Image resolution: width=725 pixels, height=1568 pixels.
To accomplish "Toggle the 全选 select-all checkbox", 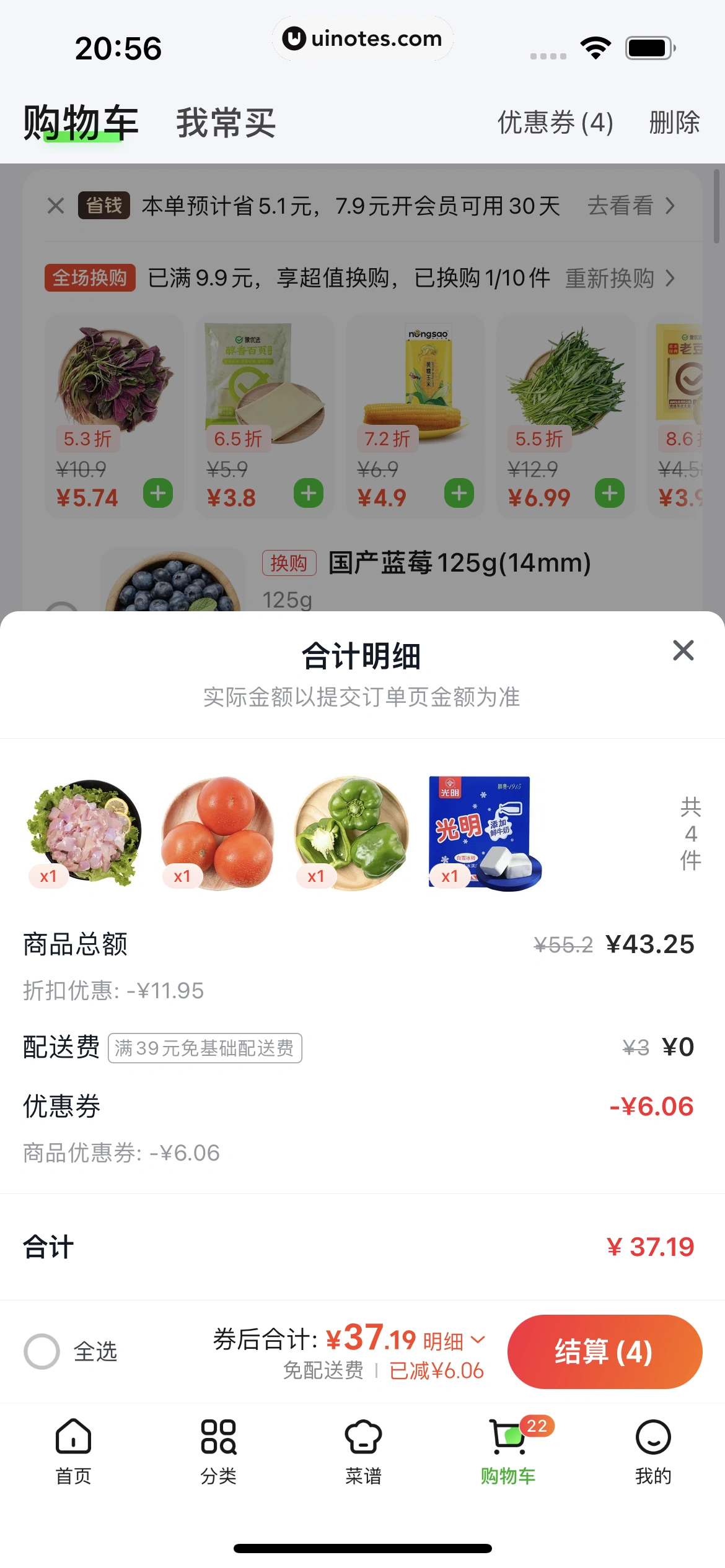I will (42, 1351).
